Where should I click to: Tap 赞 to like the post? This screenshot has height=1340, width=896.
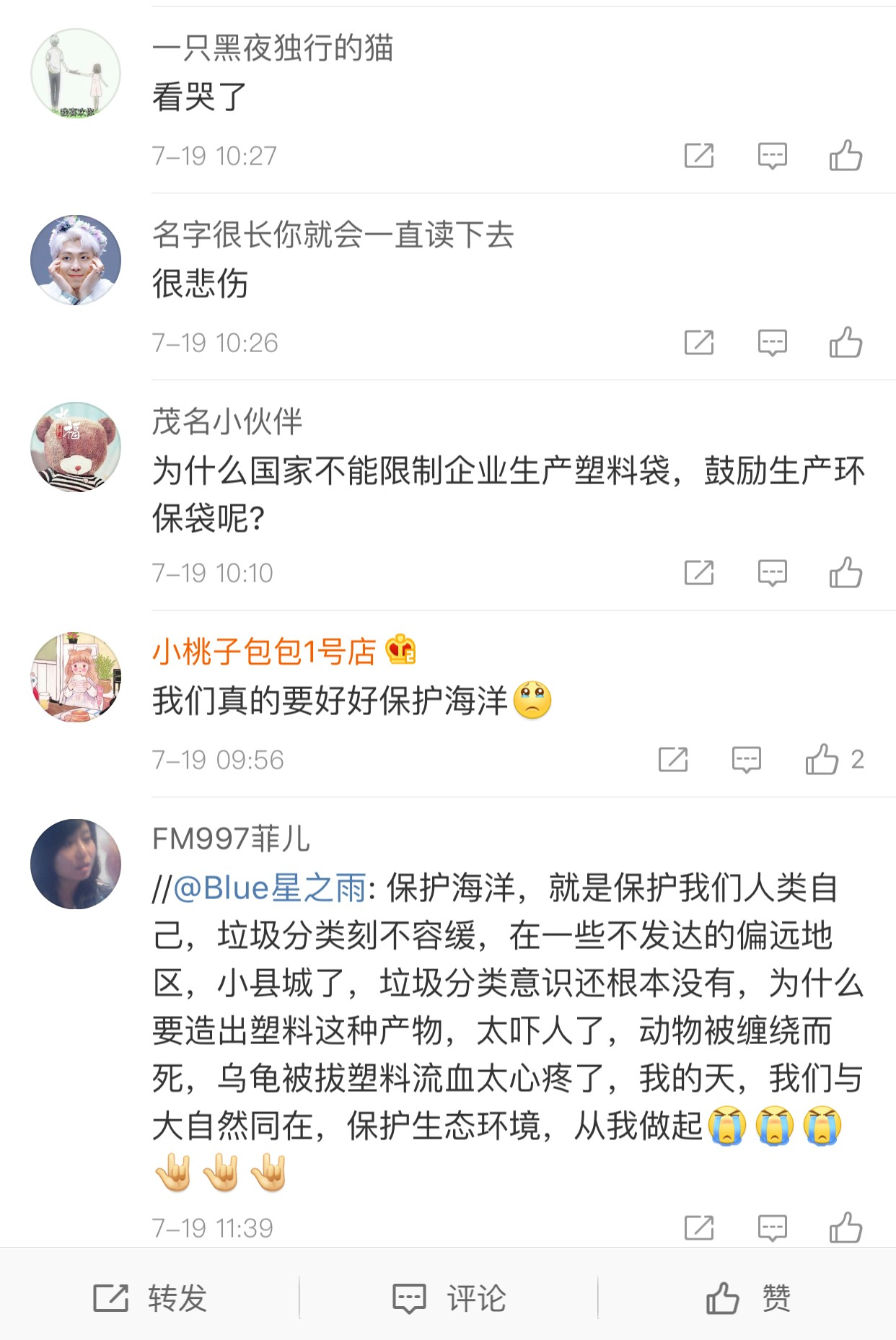pos(747,1298)
